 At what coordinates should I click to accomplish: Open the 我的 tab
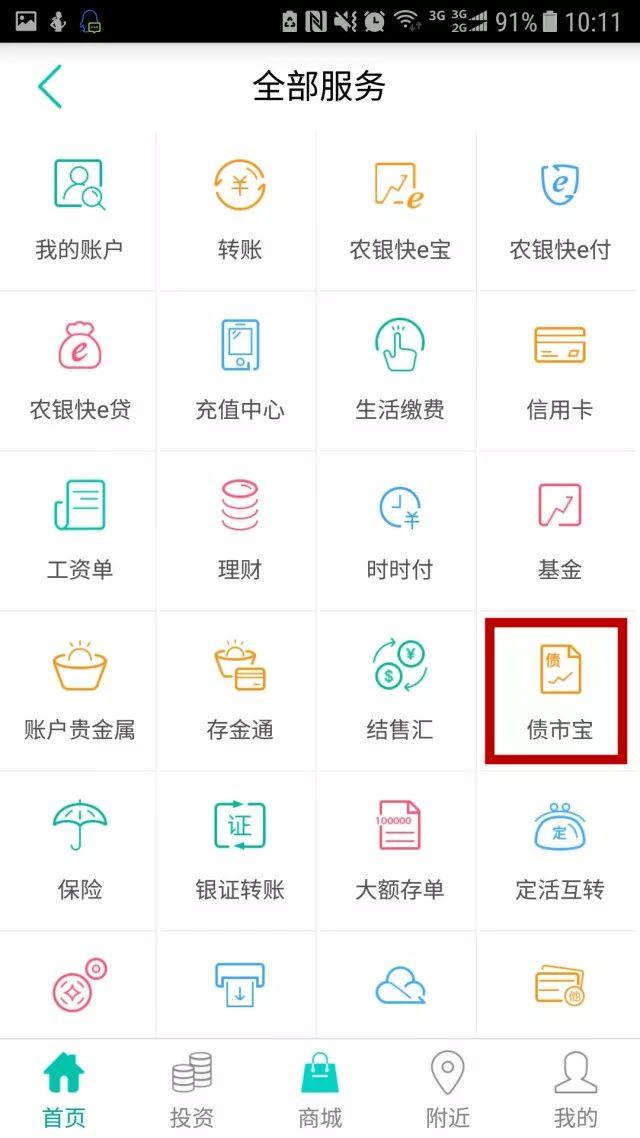[575, 1089]
